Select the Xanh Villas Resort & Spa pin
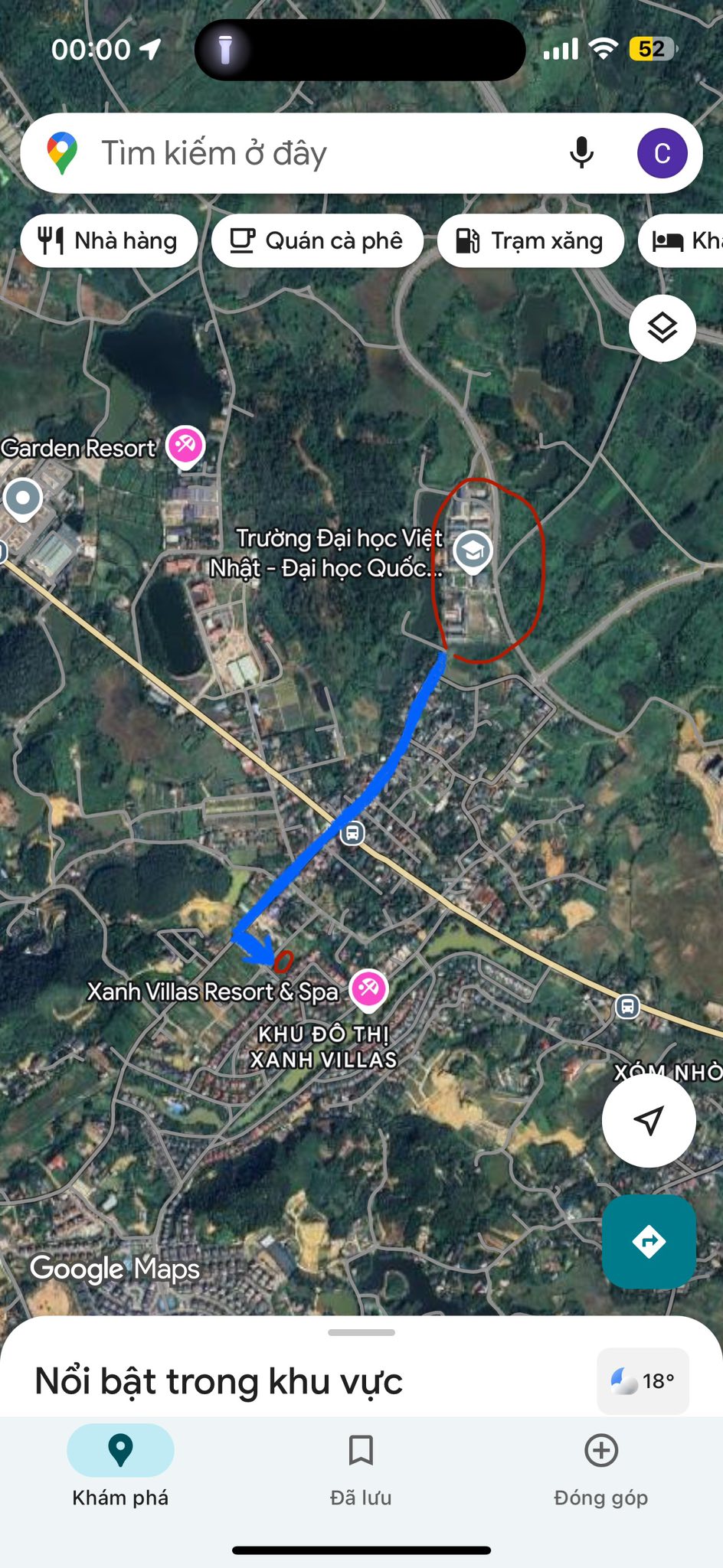Viewport: 723px width, 1568px height. click(368, 988)
